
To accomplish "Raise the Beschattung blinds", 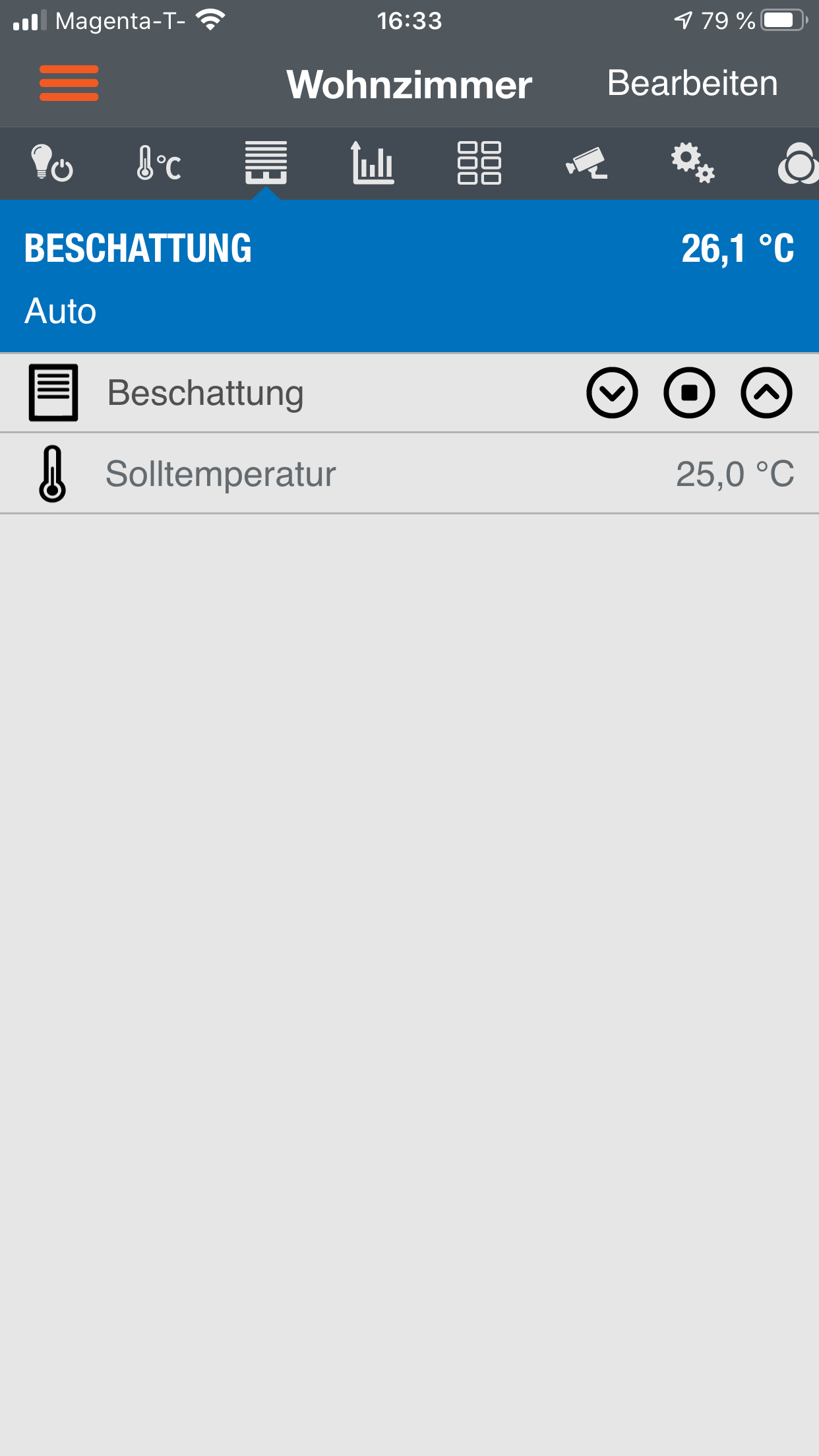I will [x=766, y=393].
